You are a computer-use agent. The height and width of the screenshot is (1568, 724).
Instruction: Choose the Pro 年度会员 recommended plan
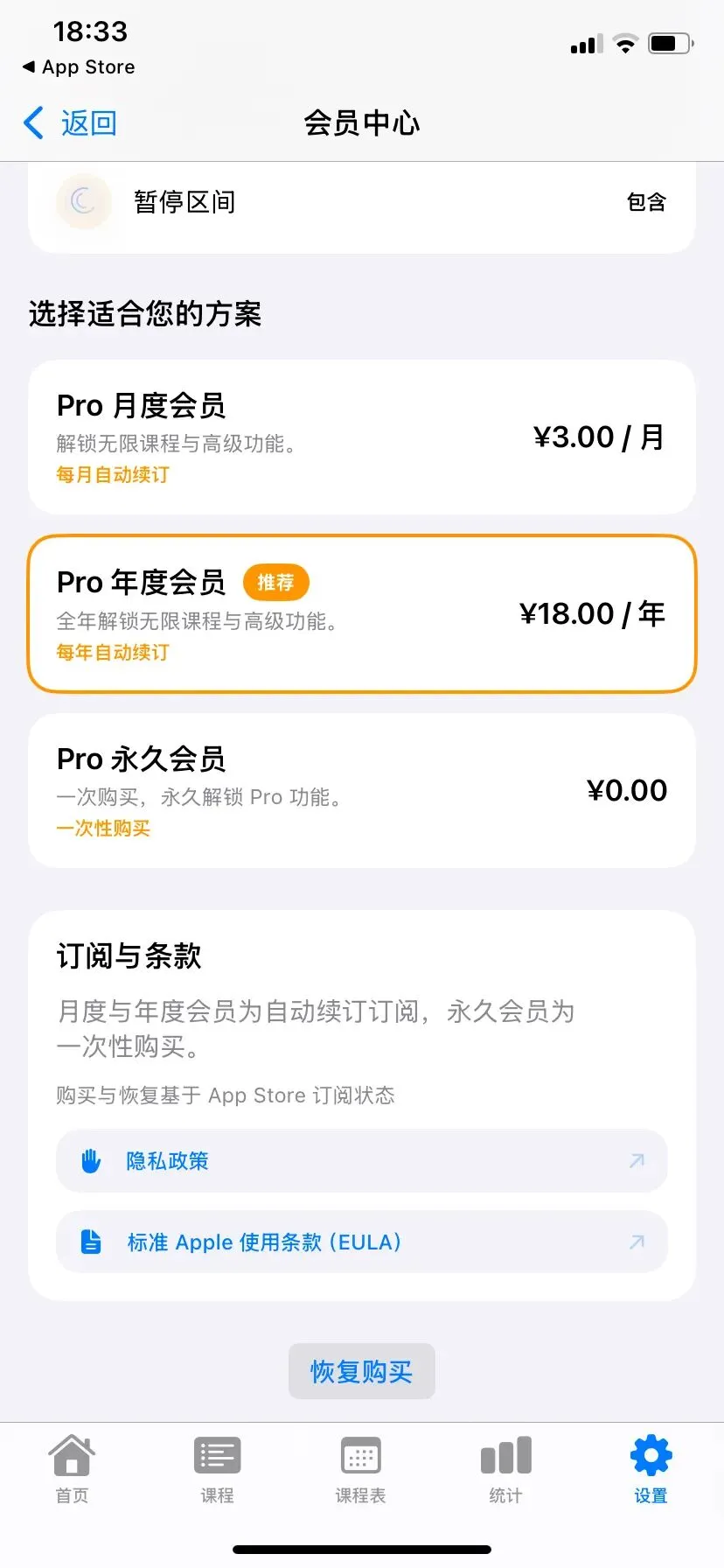(x=361, y=614)
